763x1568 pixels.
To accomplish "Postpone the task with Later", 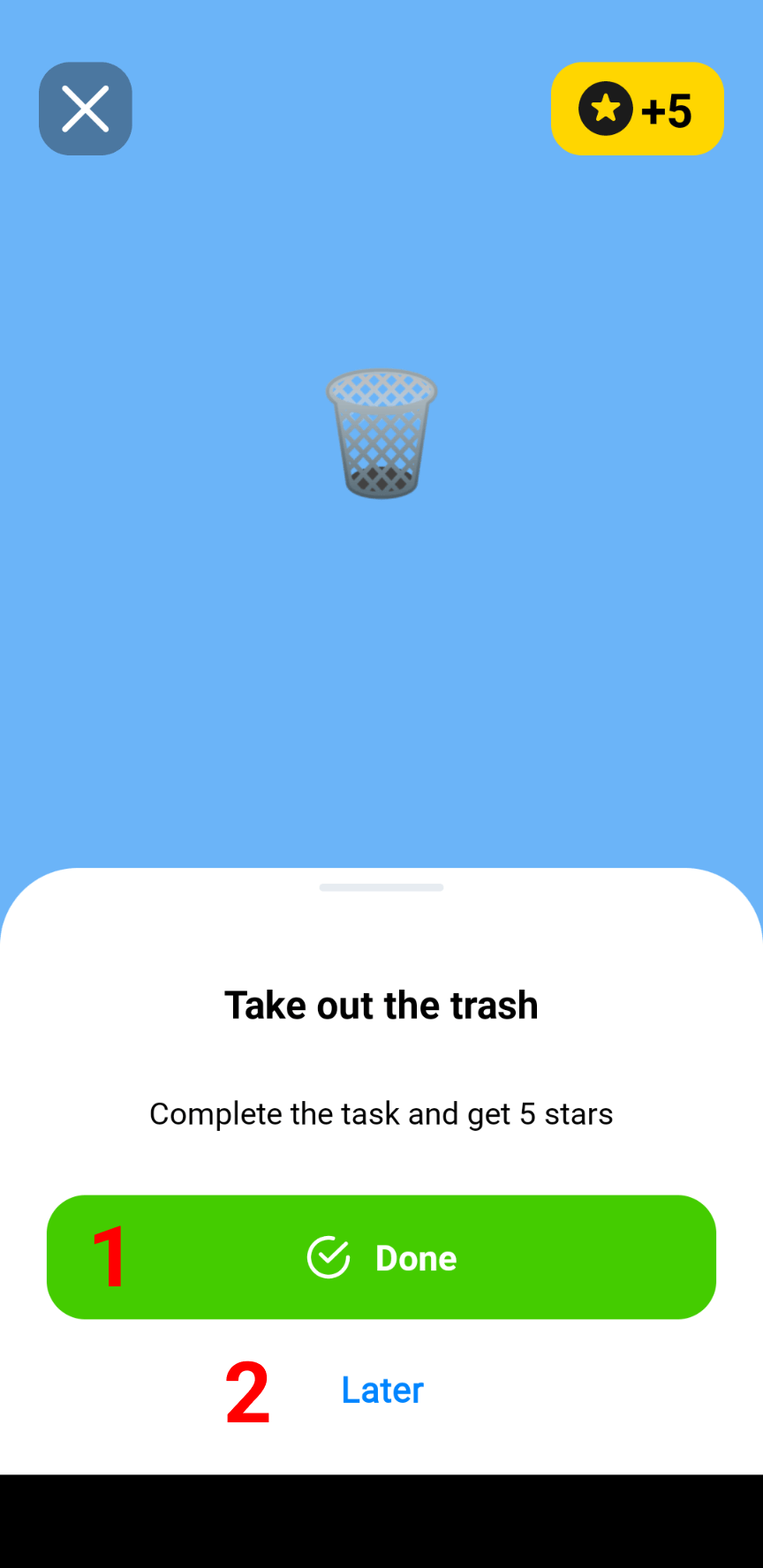I will (382, 1390).
